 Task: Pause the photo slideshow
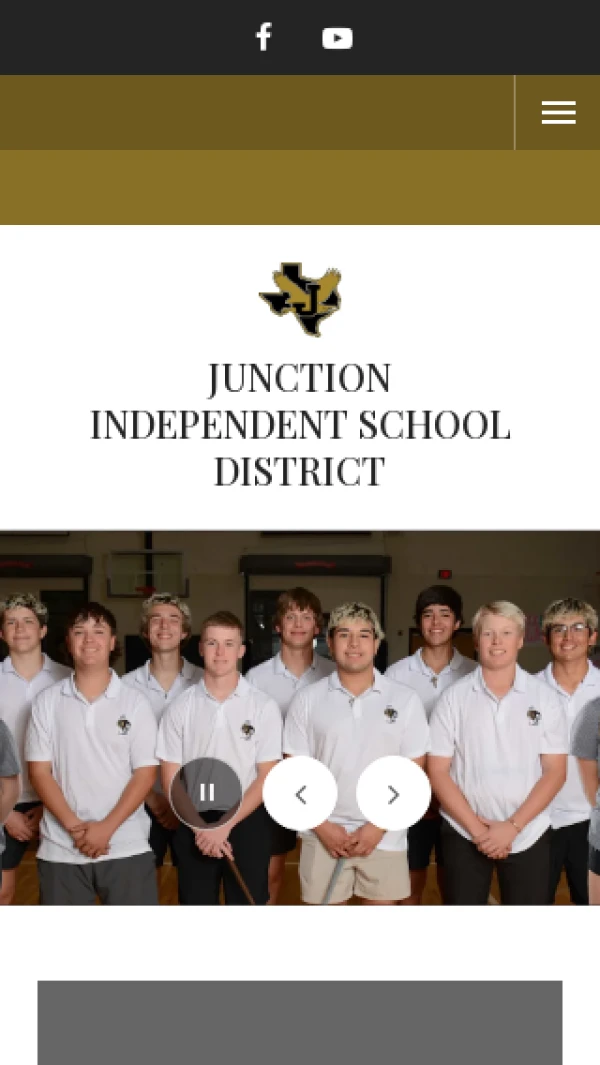point(206,793)
